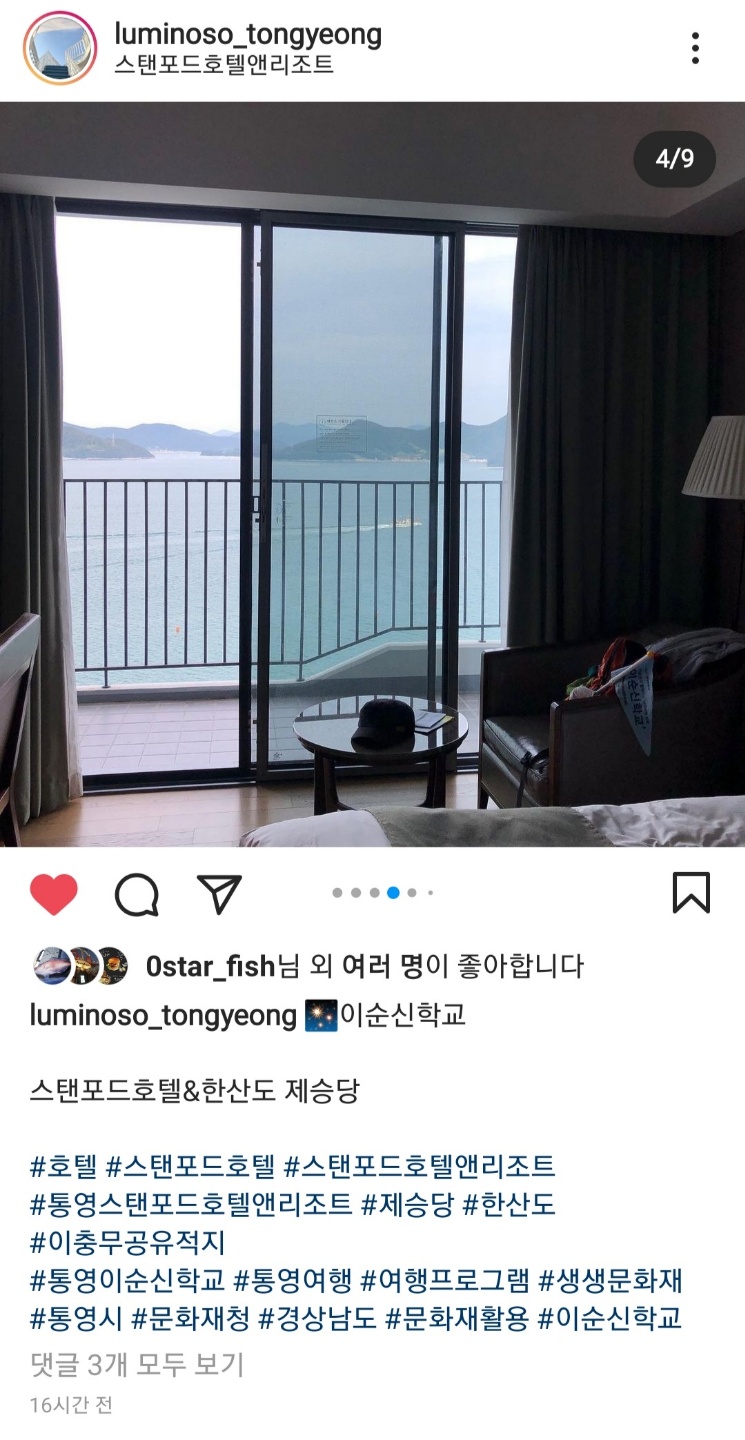
Task: Open the luminoso_tongyeong username in the header
Action: tap(248, 34)
